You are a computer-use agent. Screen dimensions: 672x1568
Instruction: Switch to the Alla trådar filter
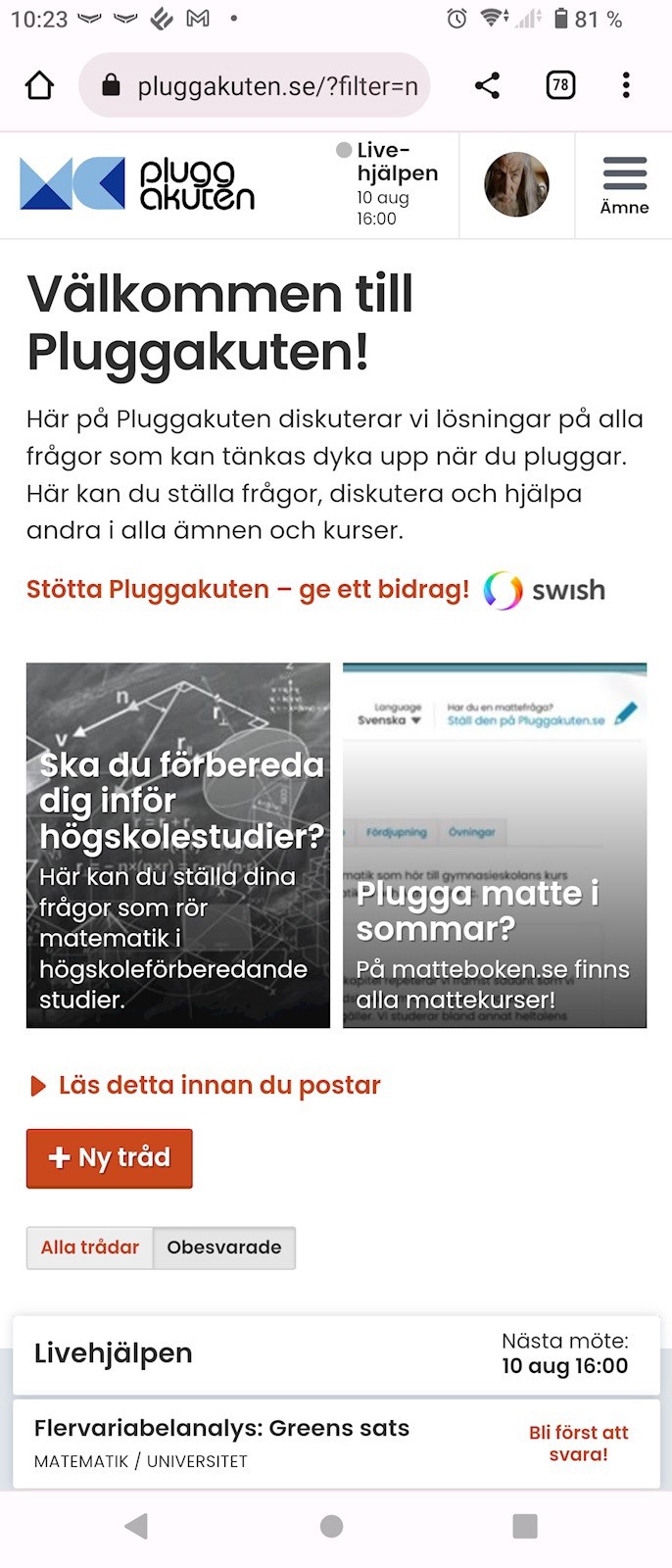coord(90,1248)
